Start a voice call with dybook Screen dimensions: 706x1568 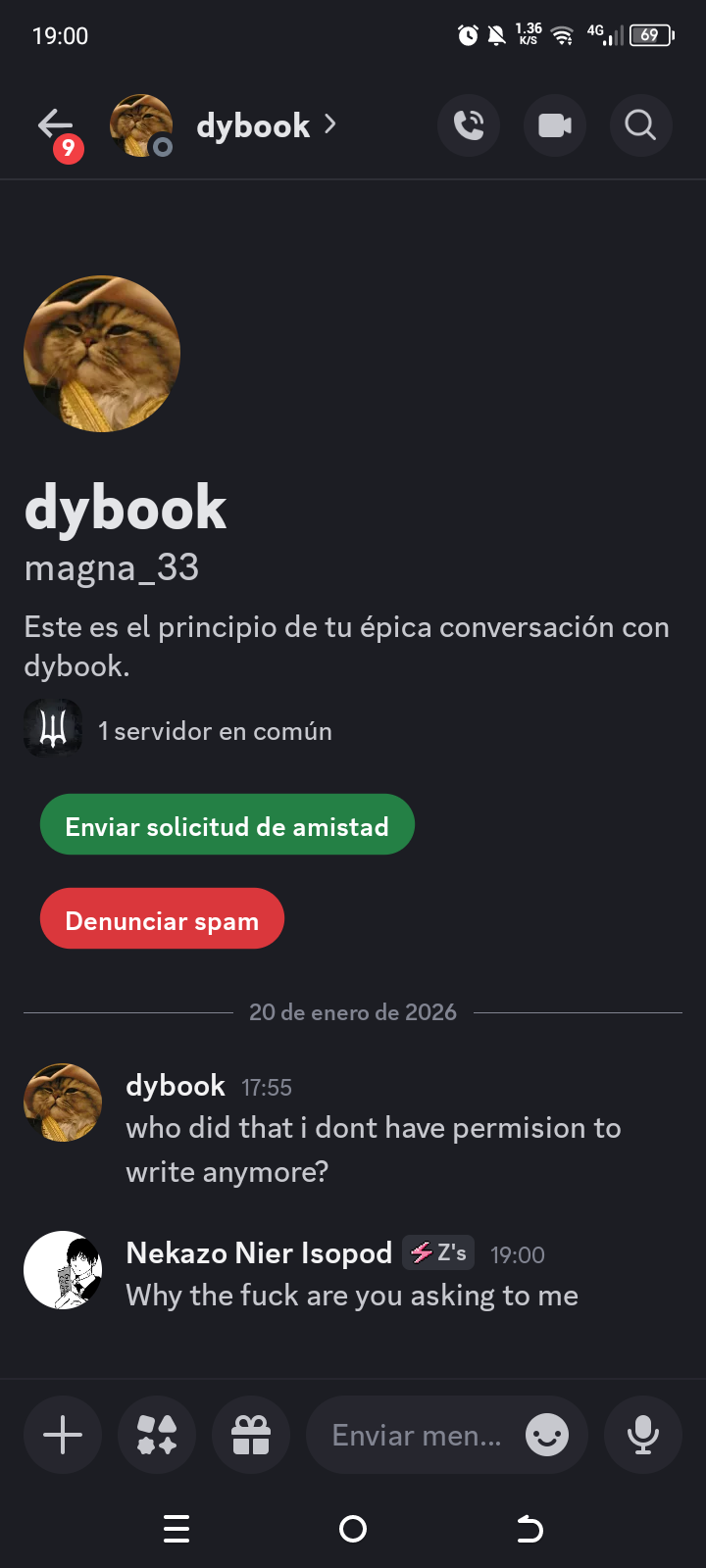click(469, 125)
